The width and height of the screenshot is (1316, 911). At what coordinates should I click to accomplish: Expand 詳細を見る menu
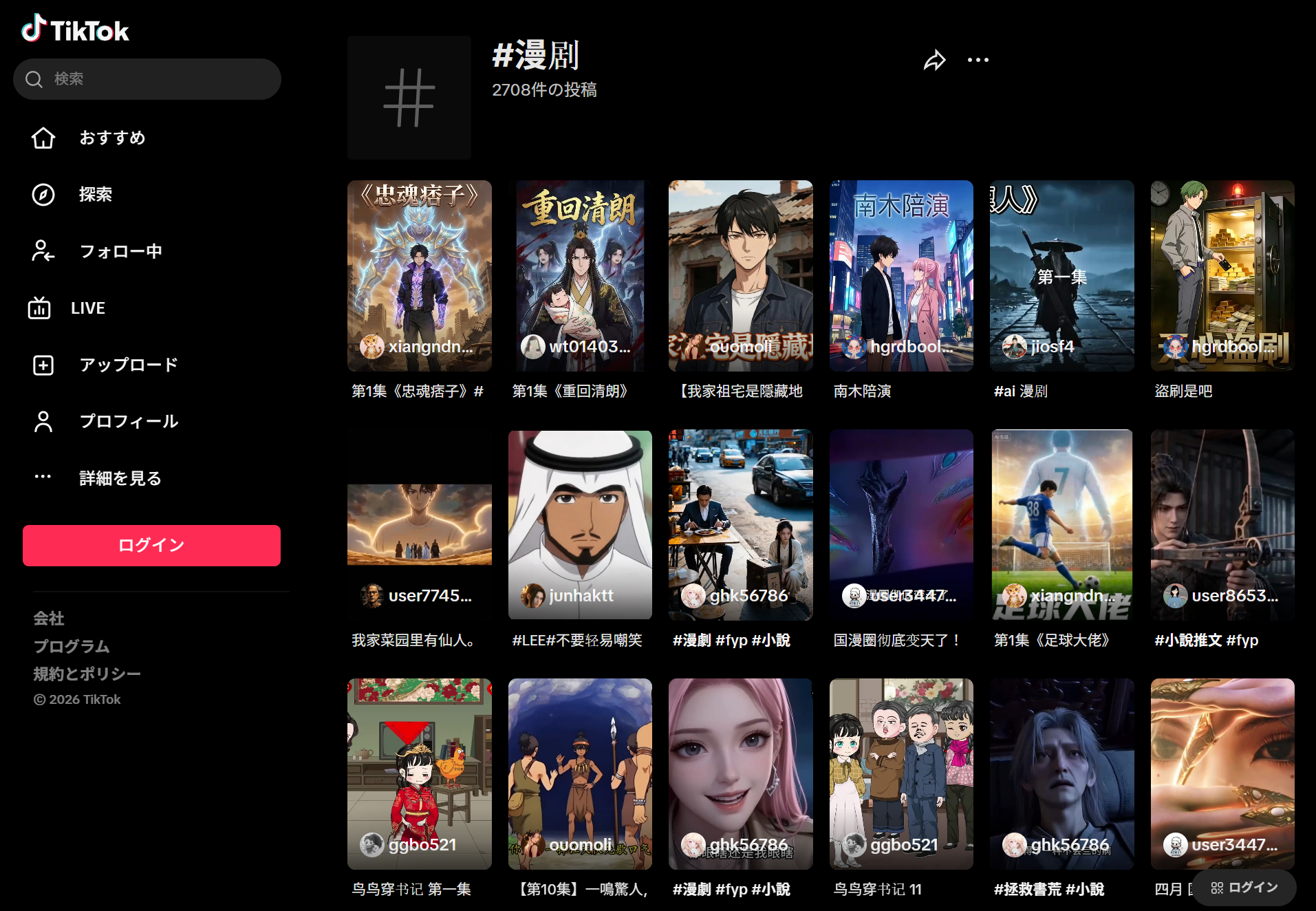click(x=120, y=478)
